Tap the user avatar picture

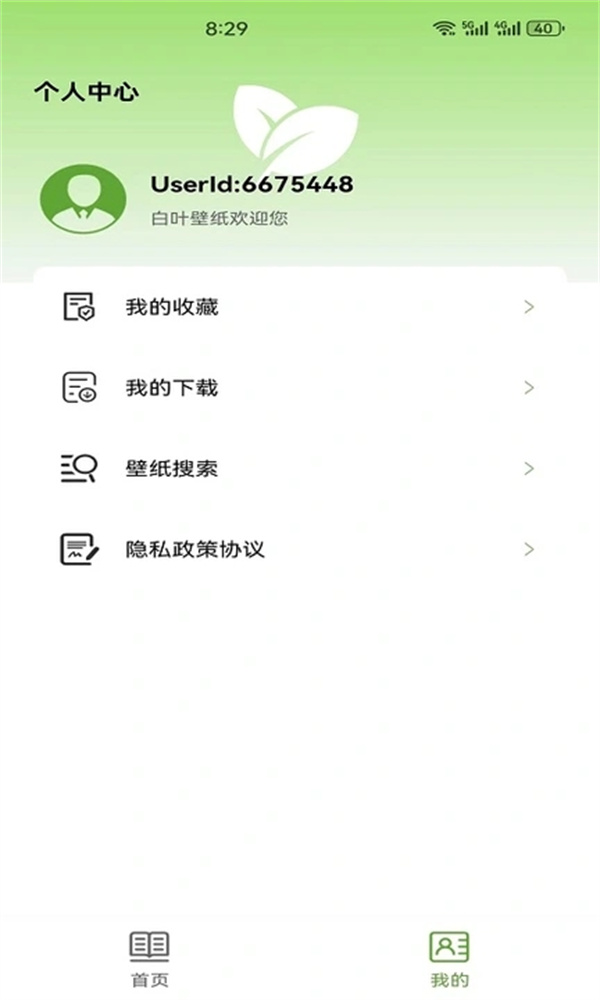(83, 198)
